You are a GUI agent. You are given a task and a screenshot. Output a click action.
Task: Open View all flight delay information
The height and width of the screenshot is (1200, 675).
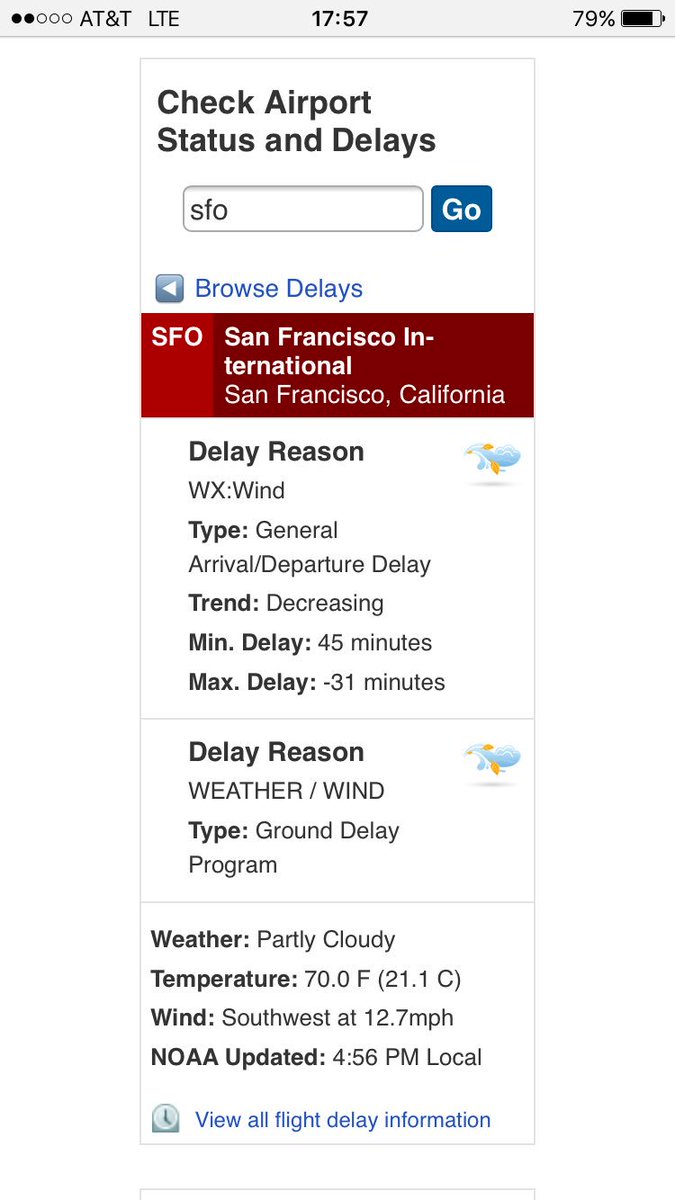point(343,1119)
